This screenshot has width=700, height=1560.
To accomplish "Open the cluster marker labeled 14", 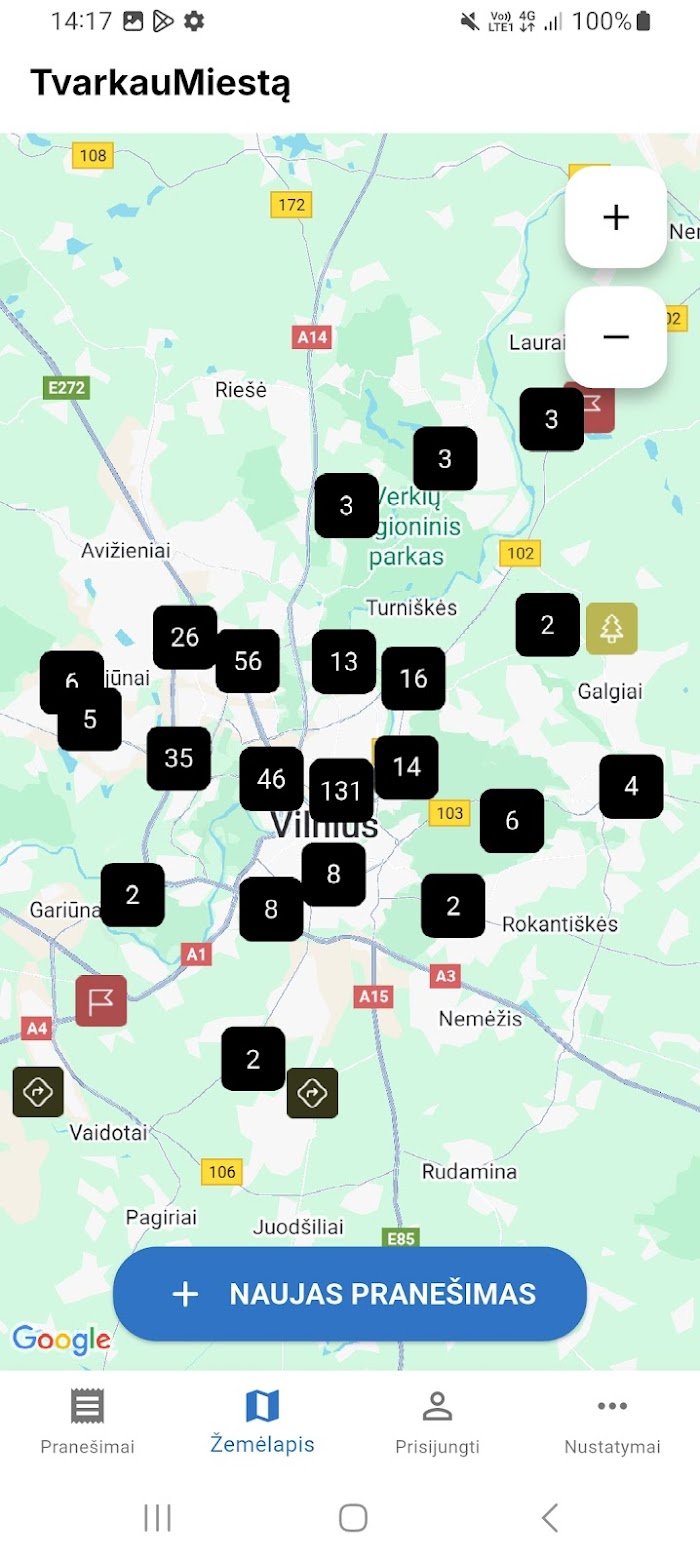I will (407, 767).
